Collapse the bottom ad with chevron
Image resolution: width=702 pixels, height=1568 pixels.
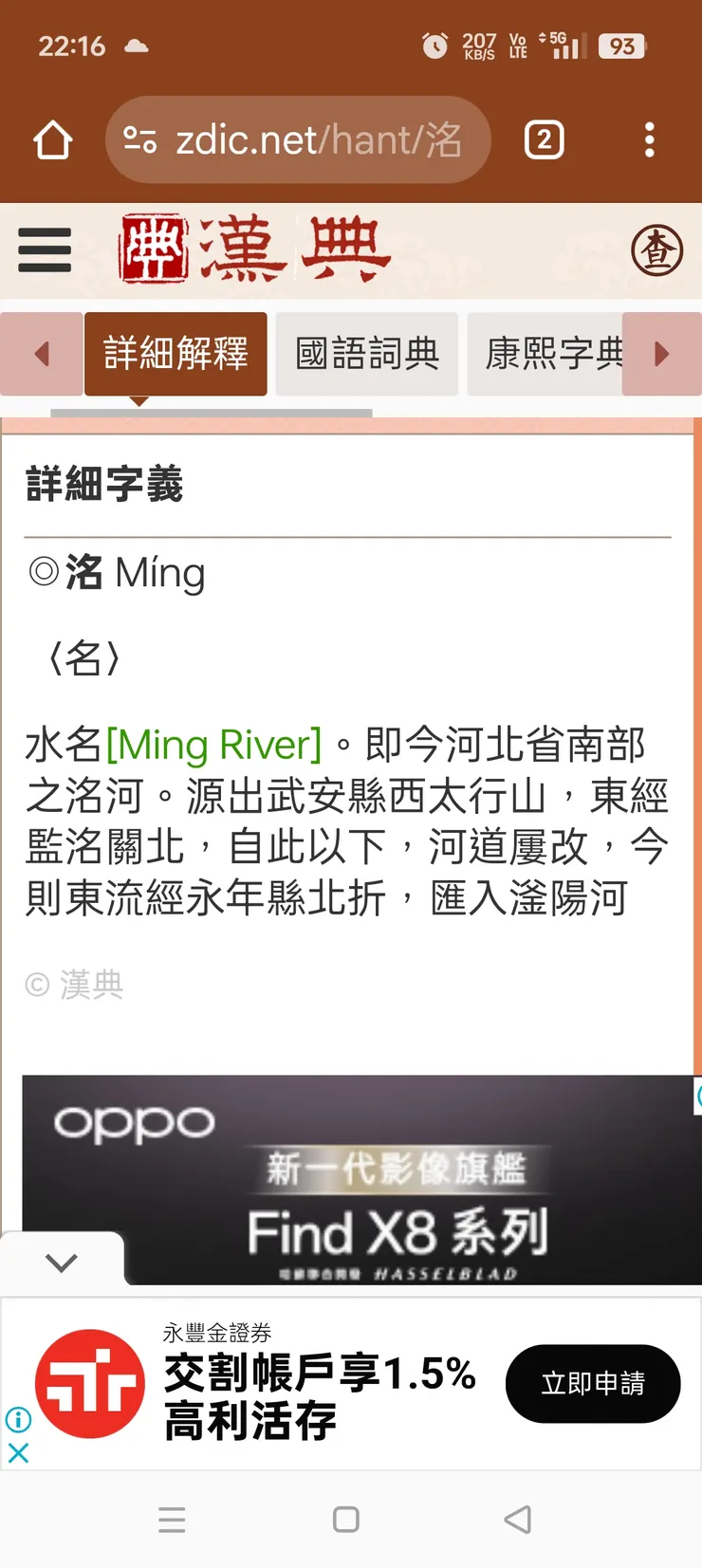click(x=62, y=1263)
